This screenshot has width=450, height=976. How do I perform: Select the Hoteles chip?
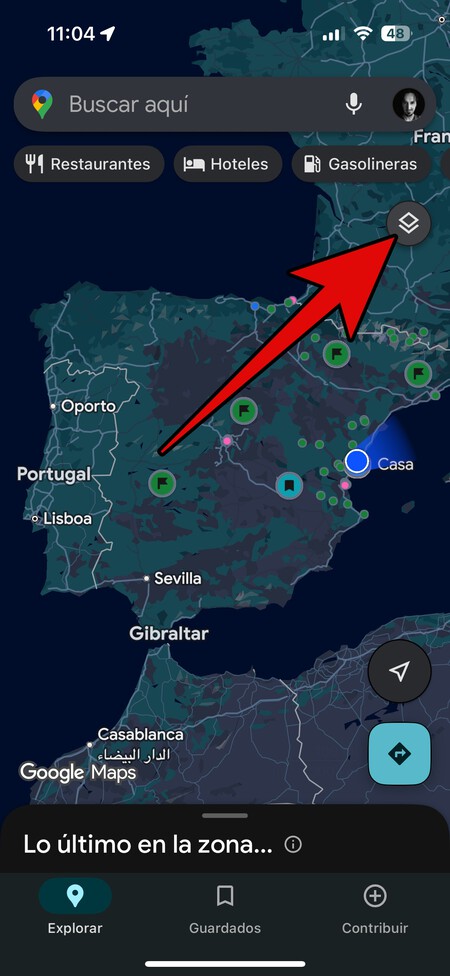pyautogui.click(x=228, y=164)
